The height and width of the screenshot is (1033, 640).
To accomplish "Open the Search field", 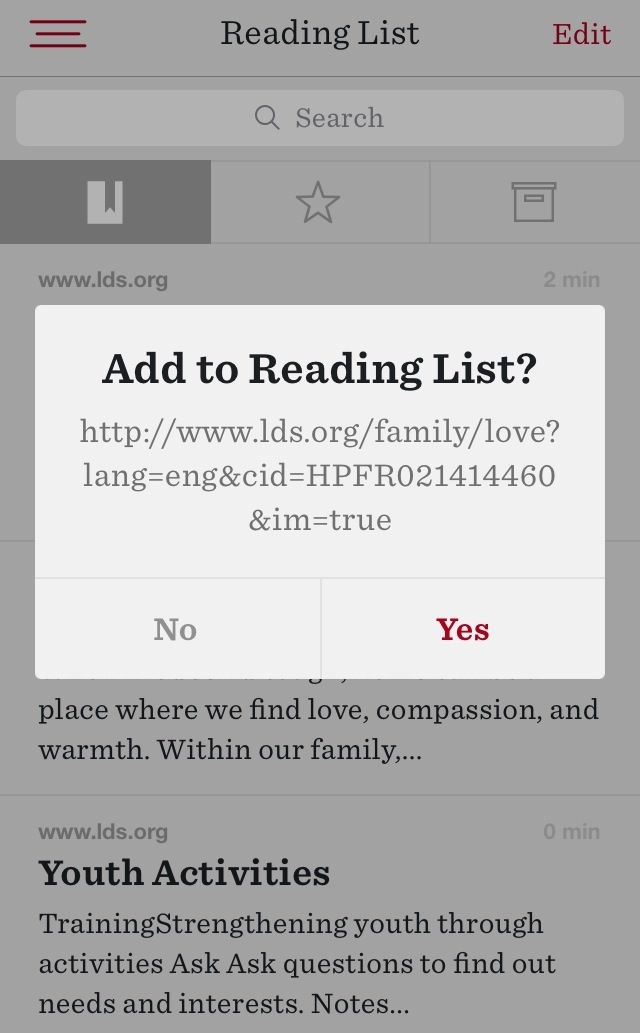I will pos(320,118).
